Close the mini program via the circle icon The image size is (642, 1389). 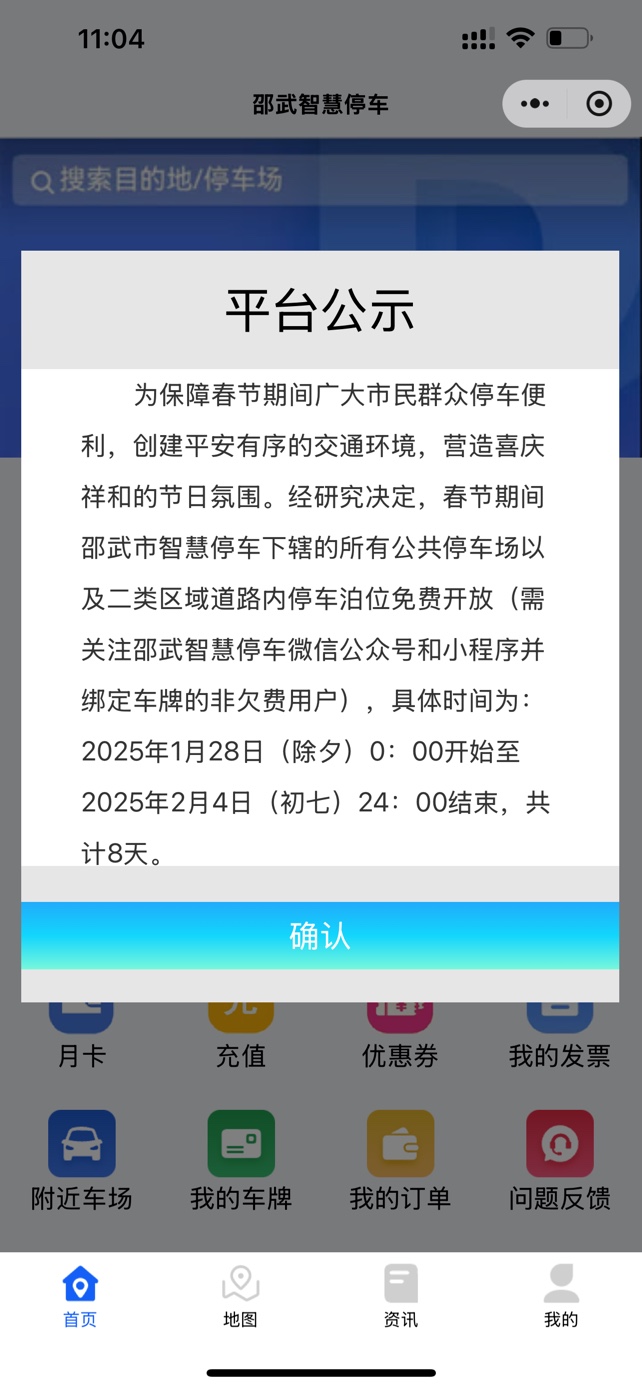click(x=599, y=104)
